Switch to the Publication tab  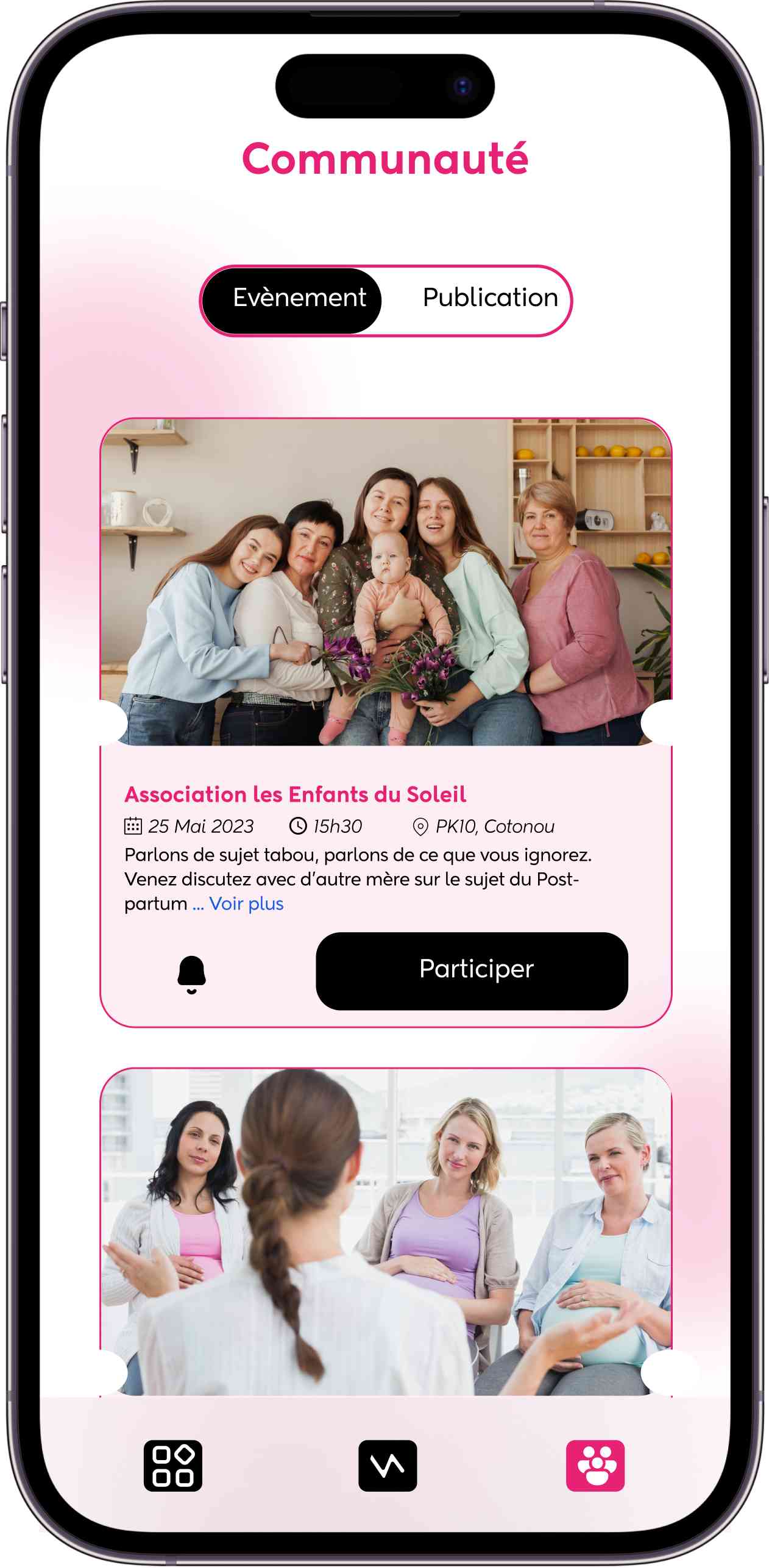pos(489,298)
